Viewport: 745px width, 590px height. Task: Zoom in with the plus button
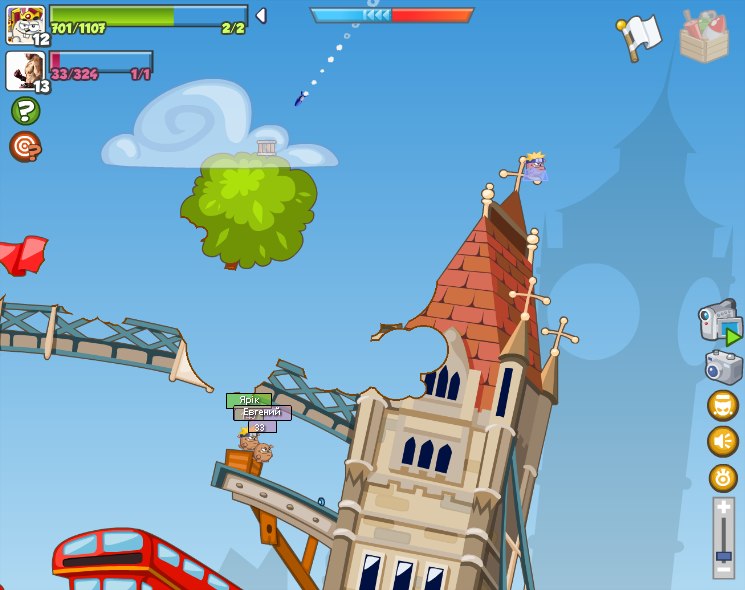[x=723, y=509]
